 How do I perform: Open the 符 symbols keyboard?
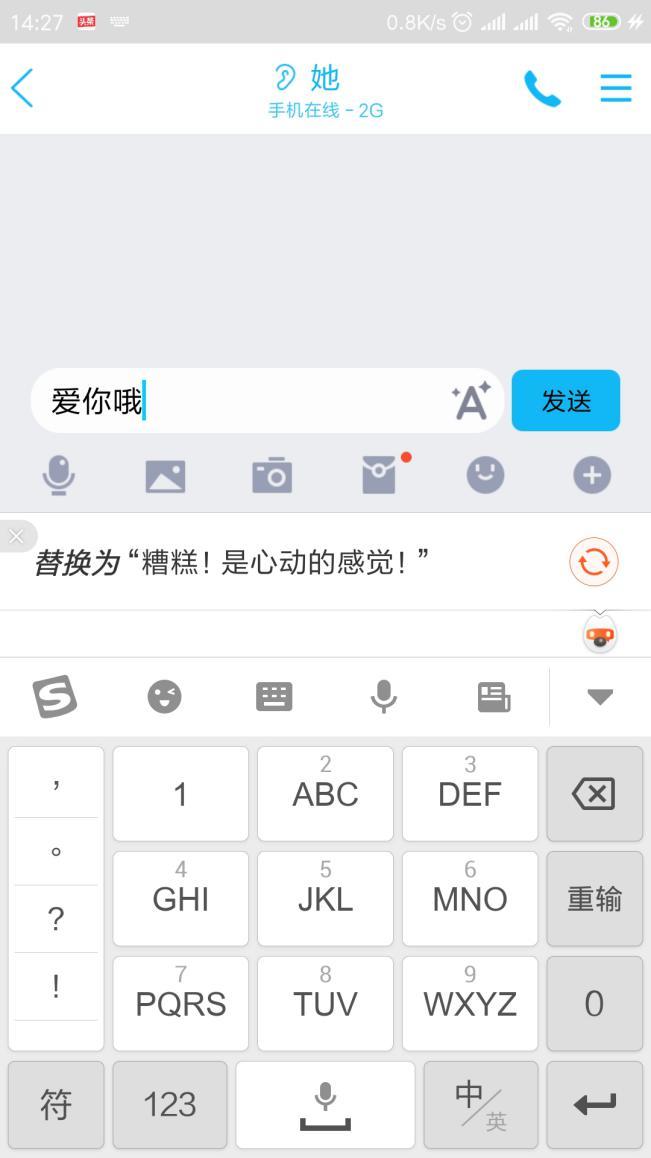point(56,1104)
